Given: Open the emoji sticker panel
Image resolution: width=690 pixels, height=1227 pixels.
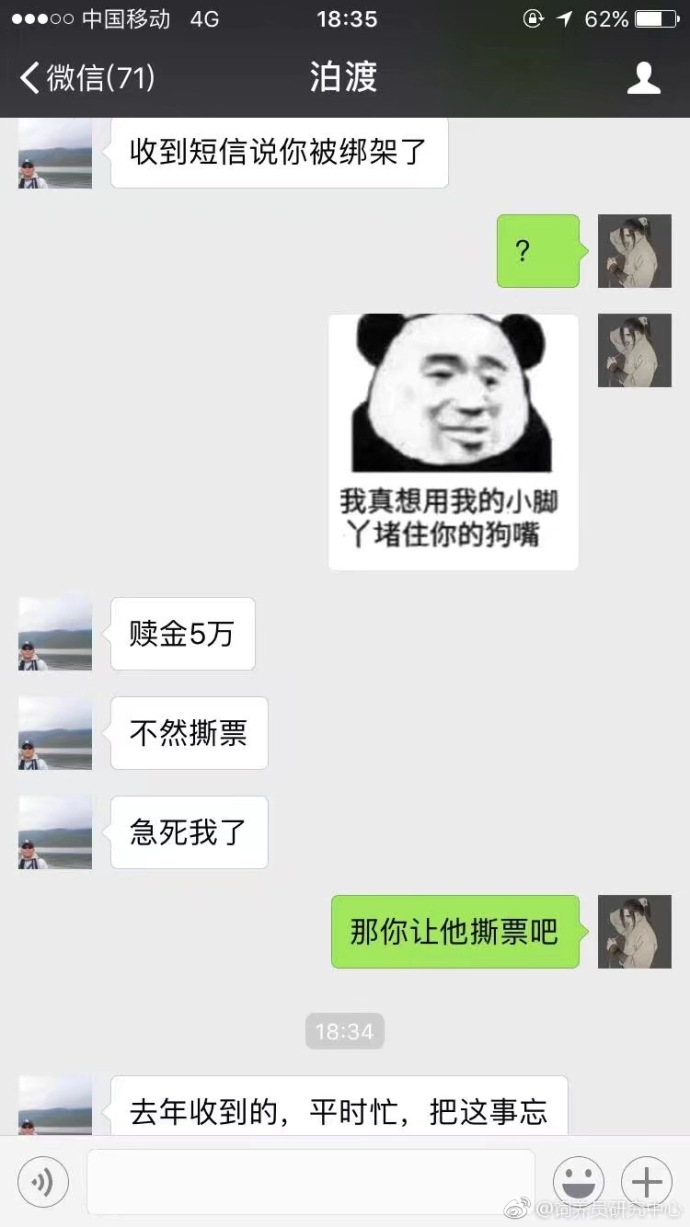Looking at the screenshot, I should pyautogui.click(x=578, y=1183).
